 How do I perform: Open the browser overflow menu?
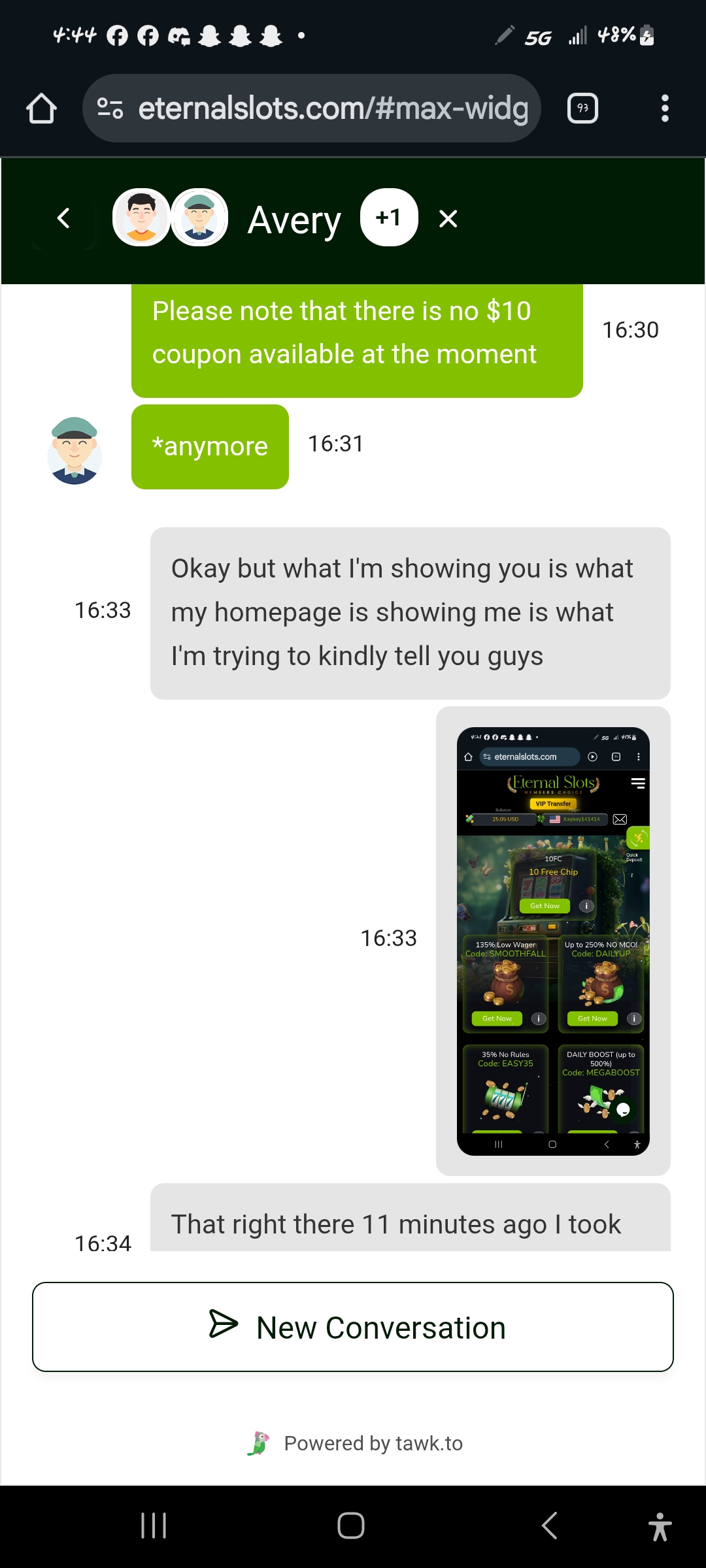click(x=665, y=108)
